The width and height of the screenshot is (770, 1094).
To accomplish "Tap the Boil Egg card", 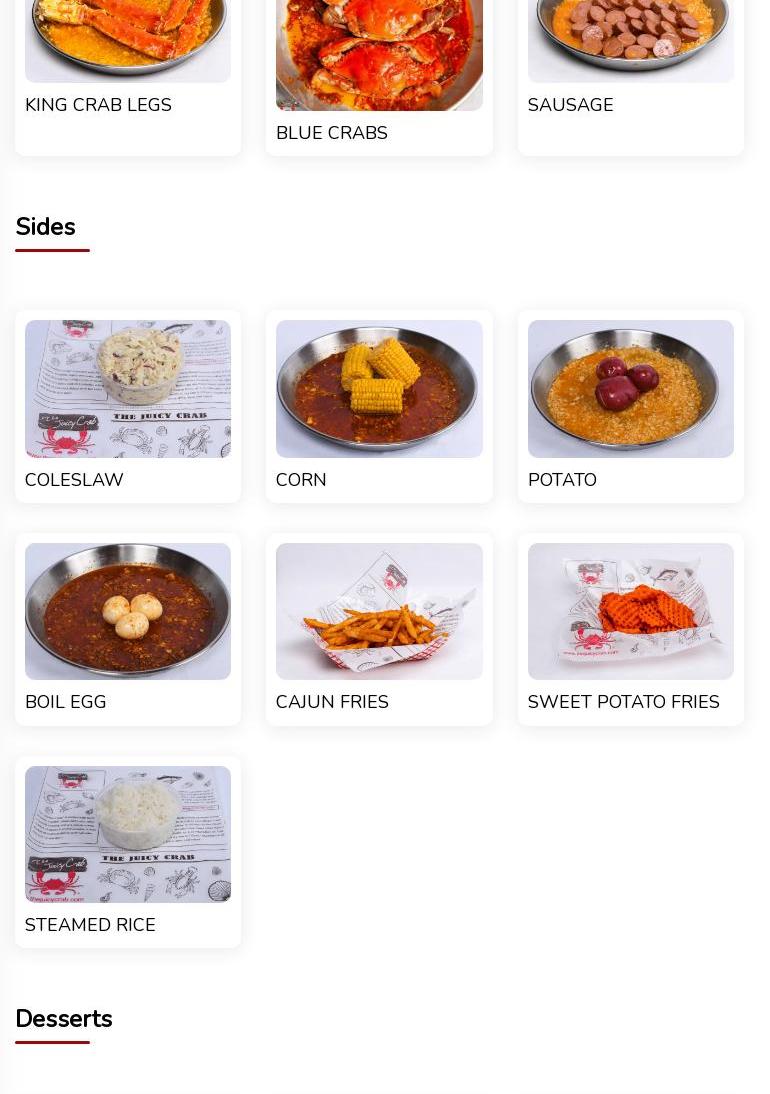I will click(128, 628).
